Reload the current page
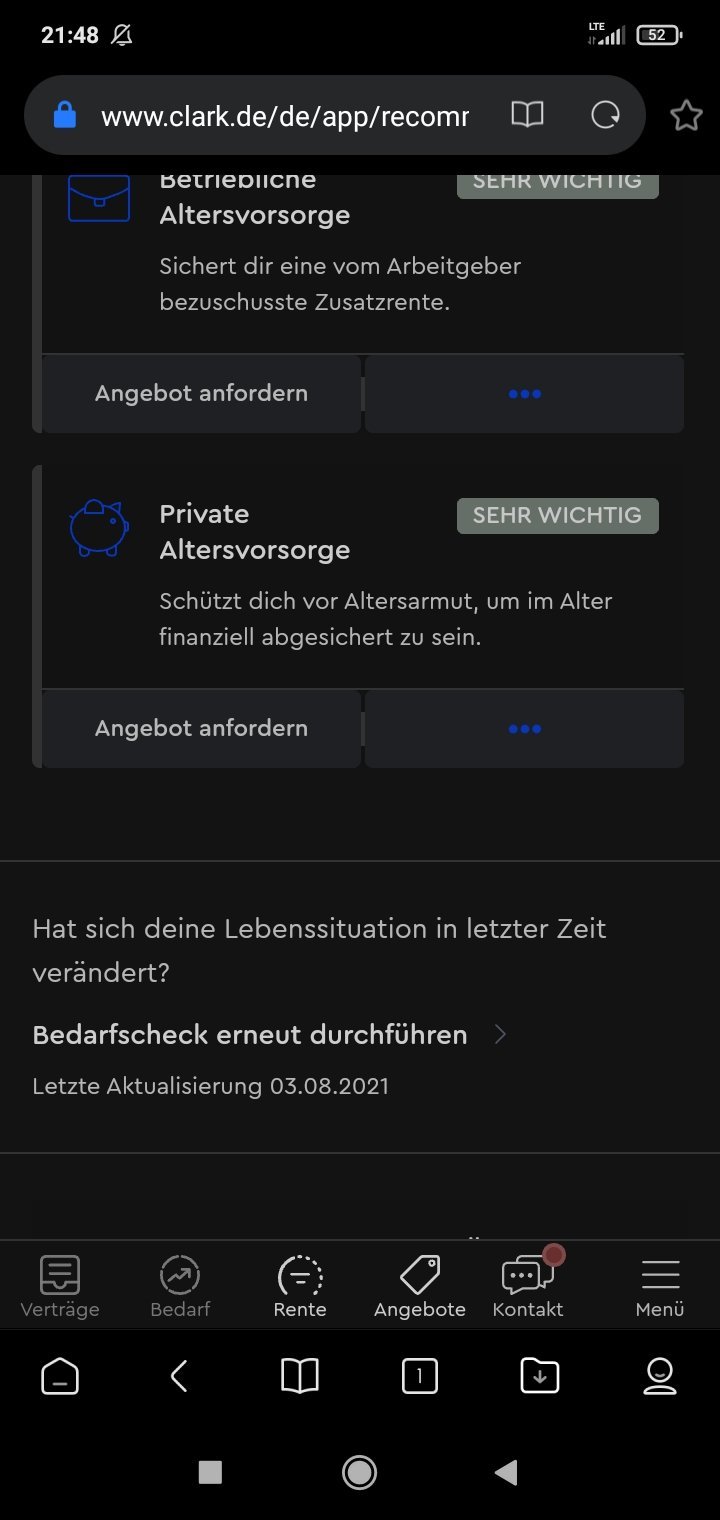The height and width of the screenshot is (1520, 720). pos(606,115)
